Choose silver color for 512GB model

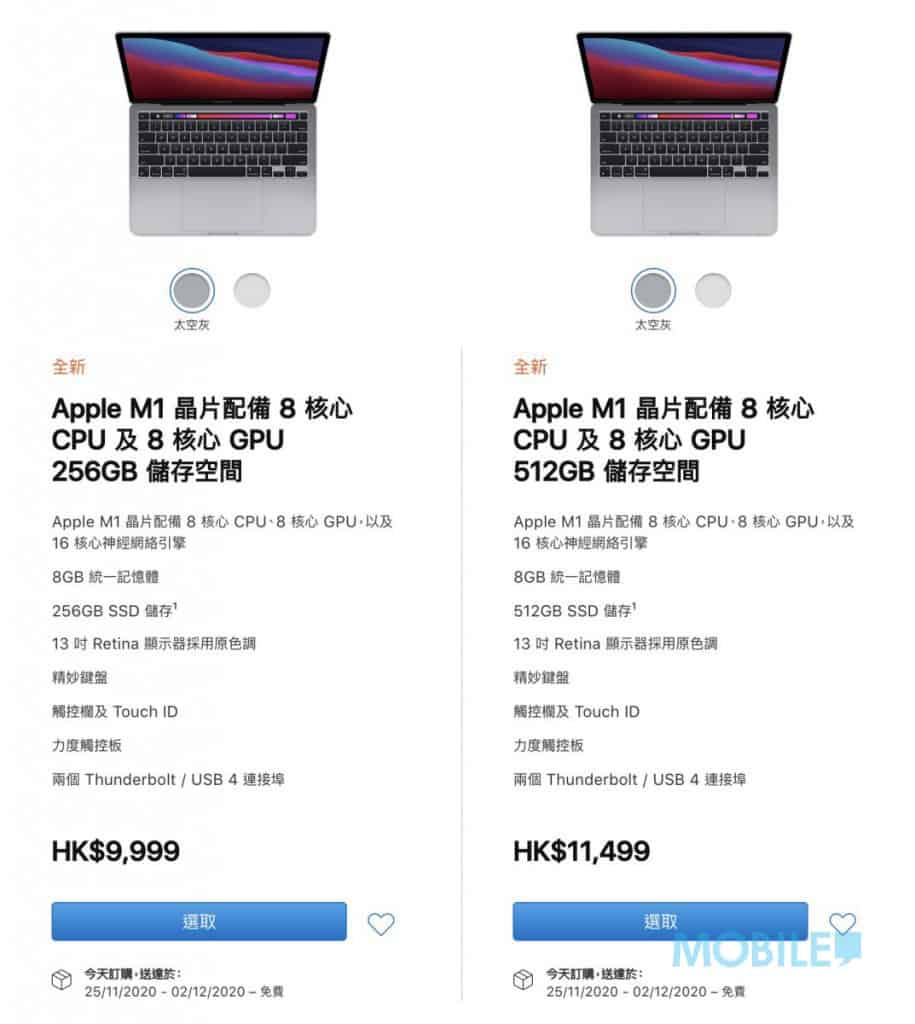[x=712, y=290]
